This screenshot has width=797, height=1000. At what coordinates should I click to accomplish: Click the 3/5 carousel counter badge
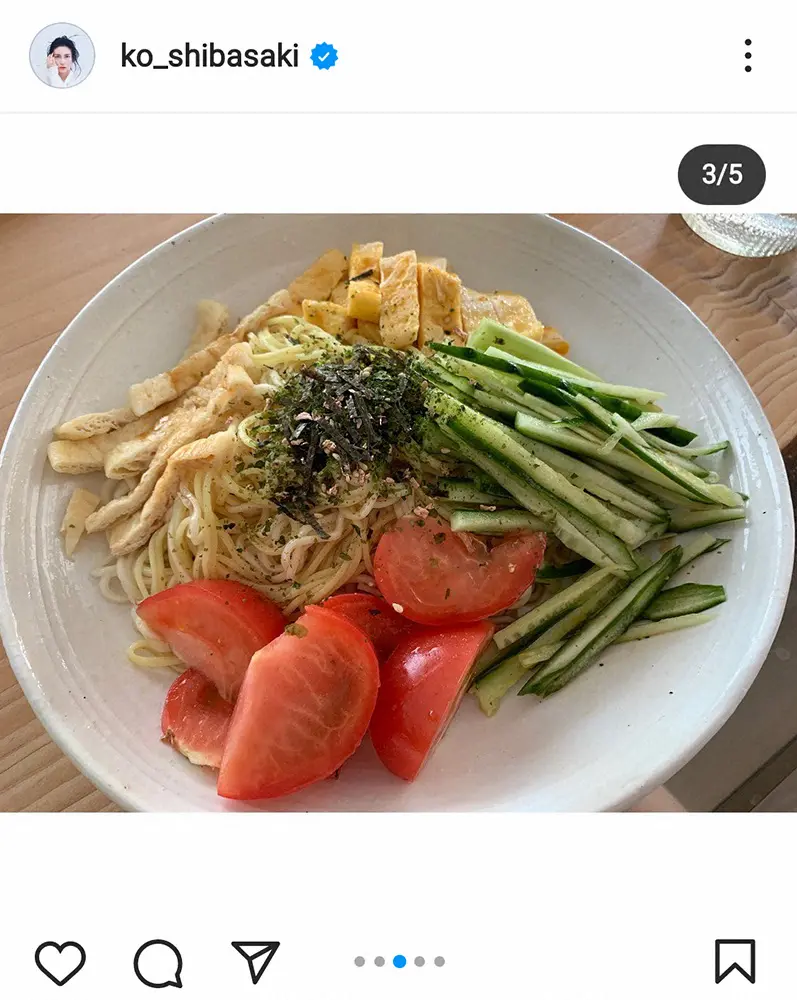point(723,173)
